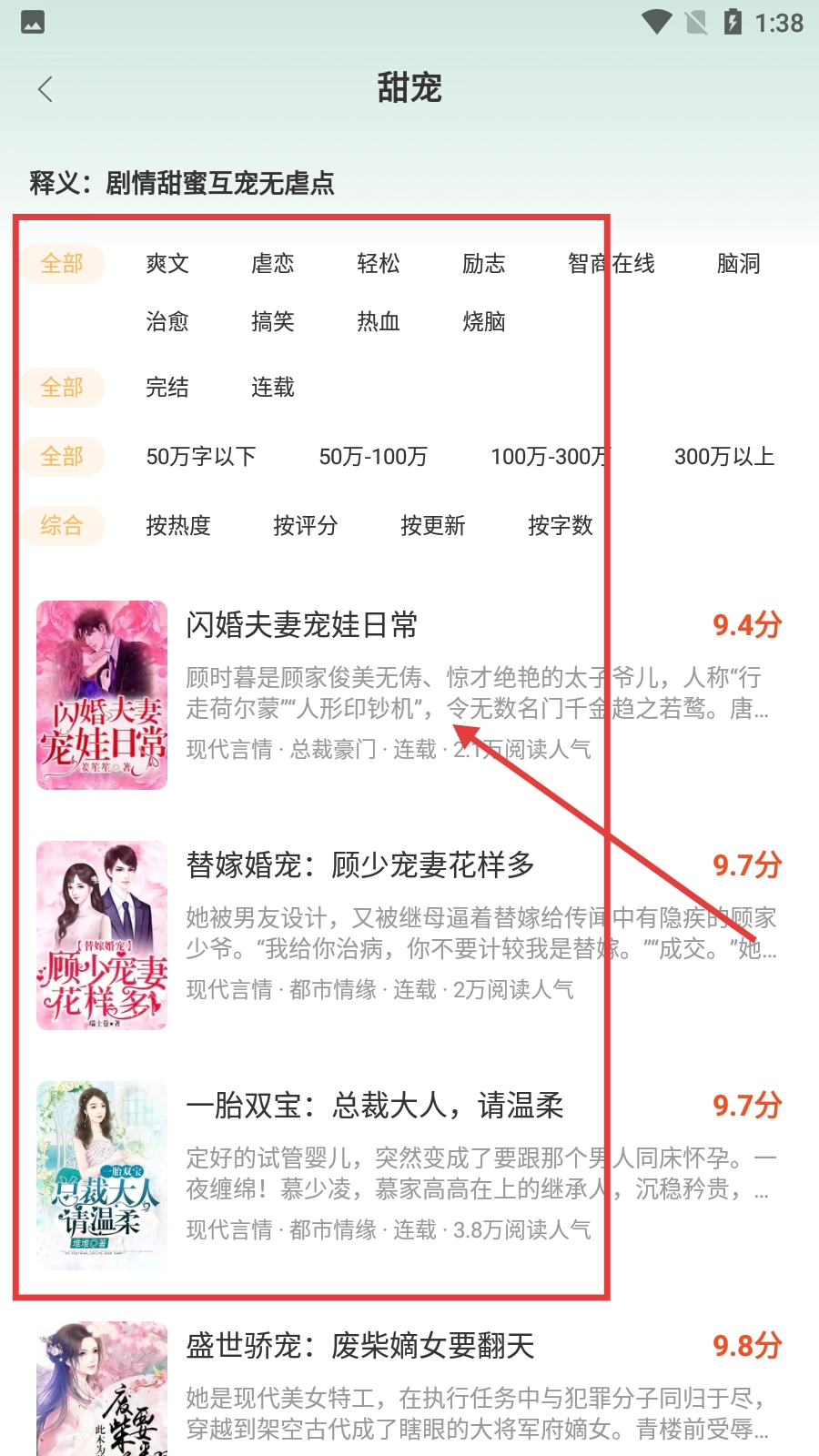Sort the list 按更新
This screenshot has width=819, height=1456.
433,526
